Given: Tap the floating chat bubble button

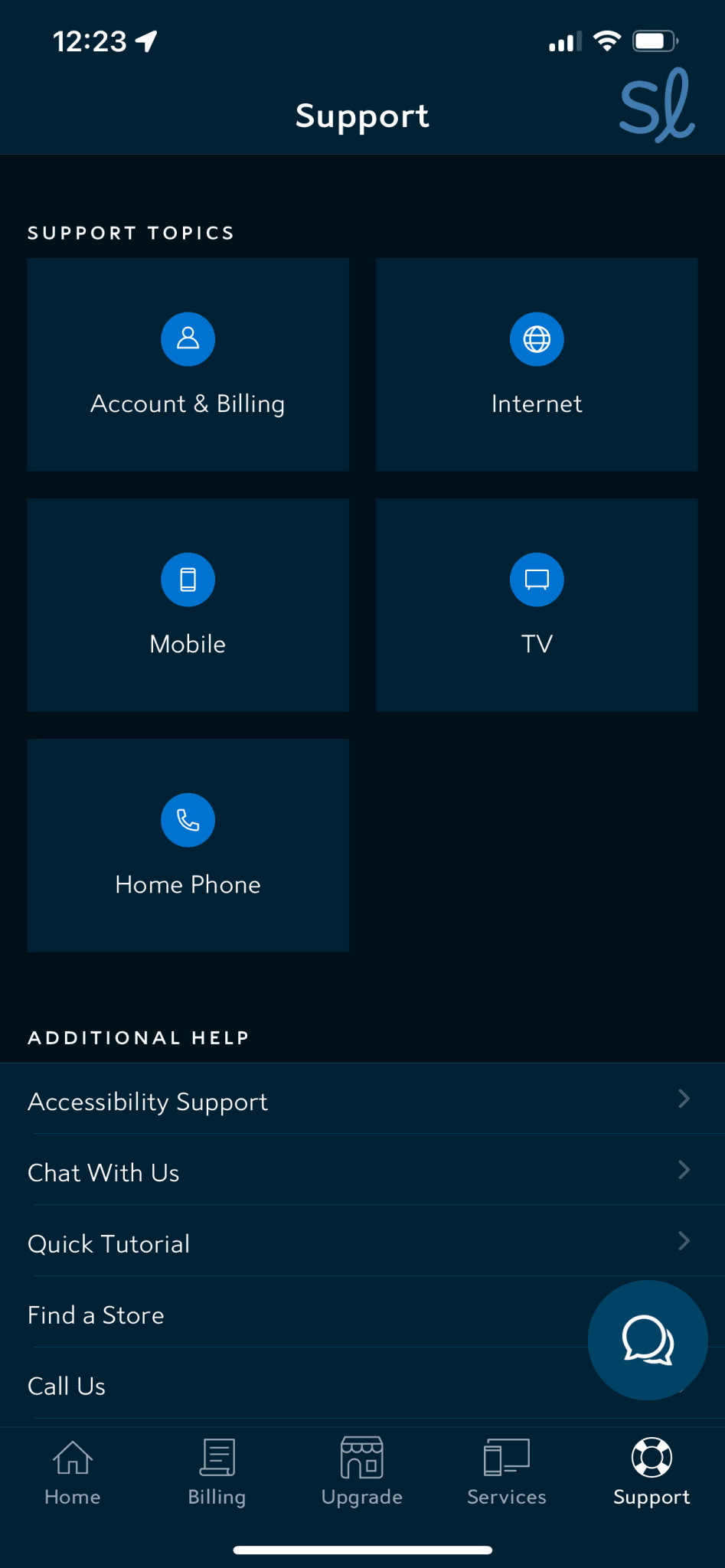Looking at the screenshot, I should (648, 1340).
